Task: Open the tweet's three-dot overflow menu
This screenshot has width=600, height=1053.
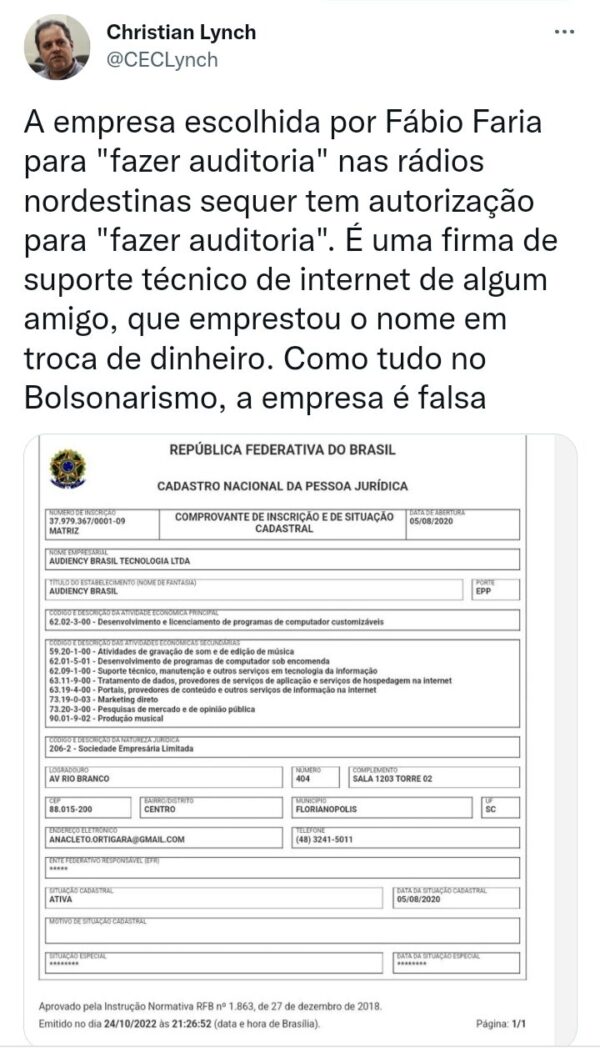Action: pos(564,32)
